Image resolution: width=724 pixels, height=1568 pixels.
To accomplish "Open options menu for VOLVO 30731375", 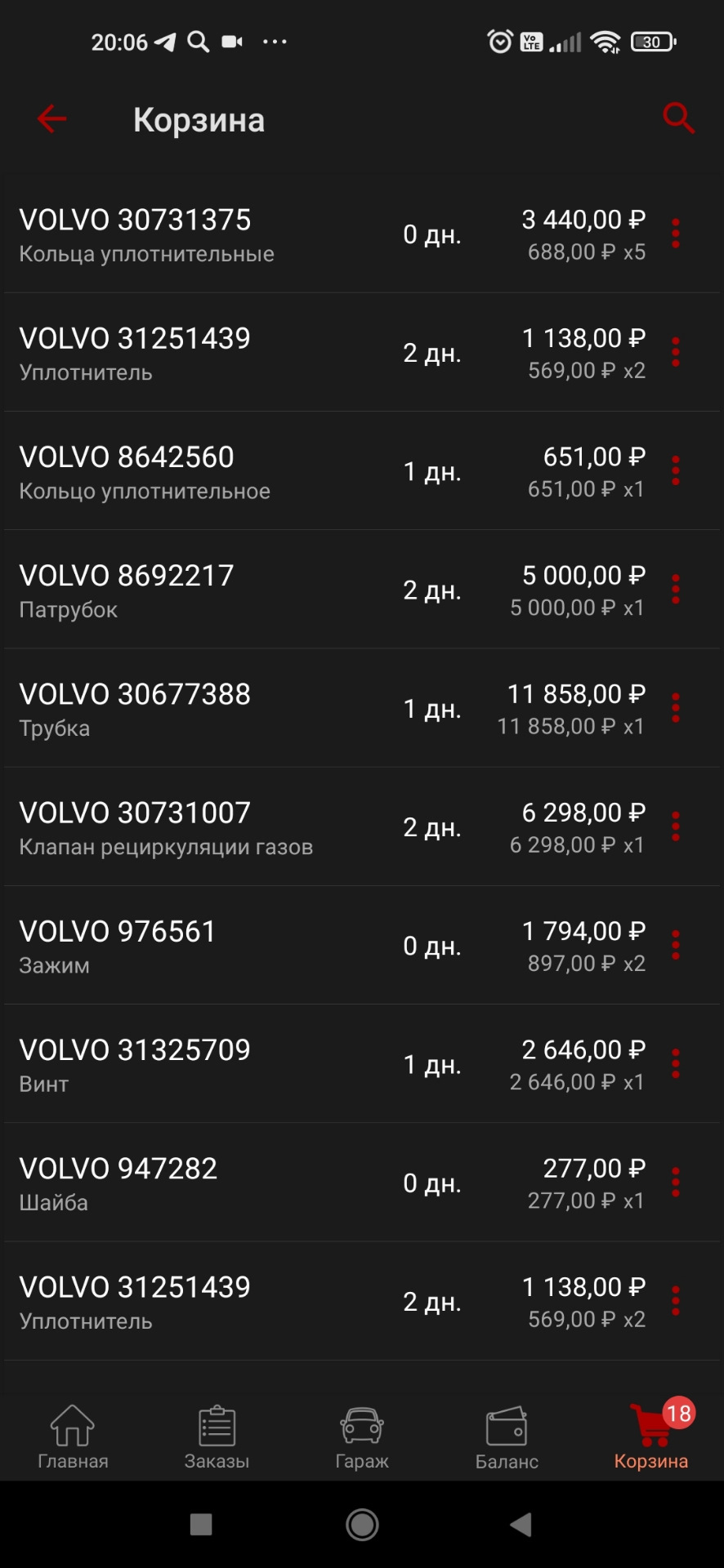I will (x=676, y=234).
